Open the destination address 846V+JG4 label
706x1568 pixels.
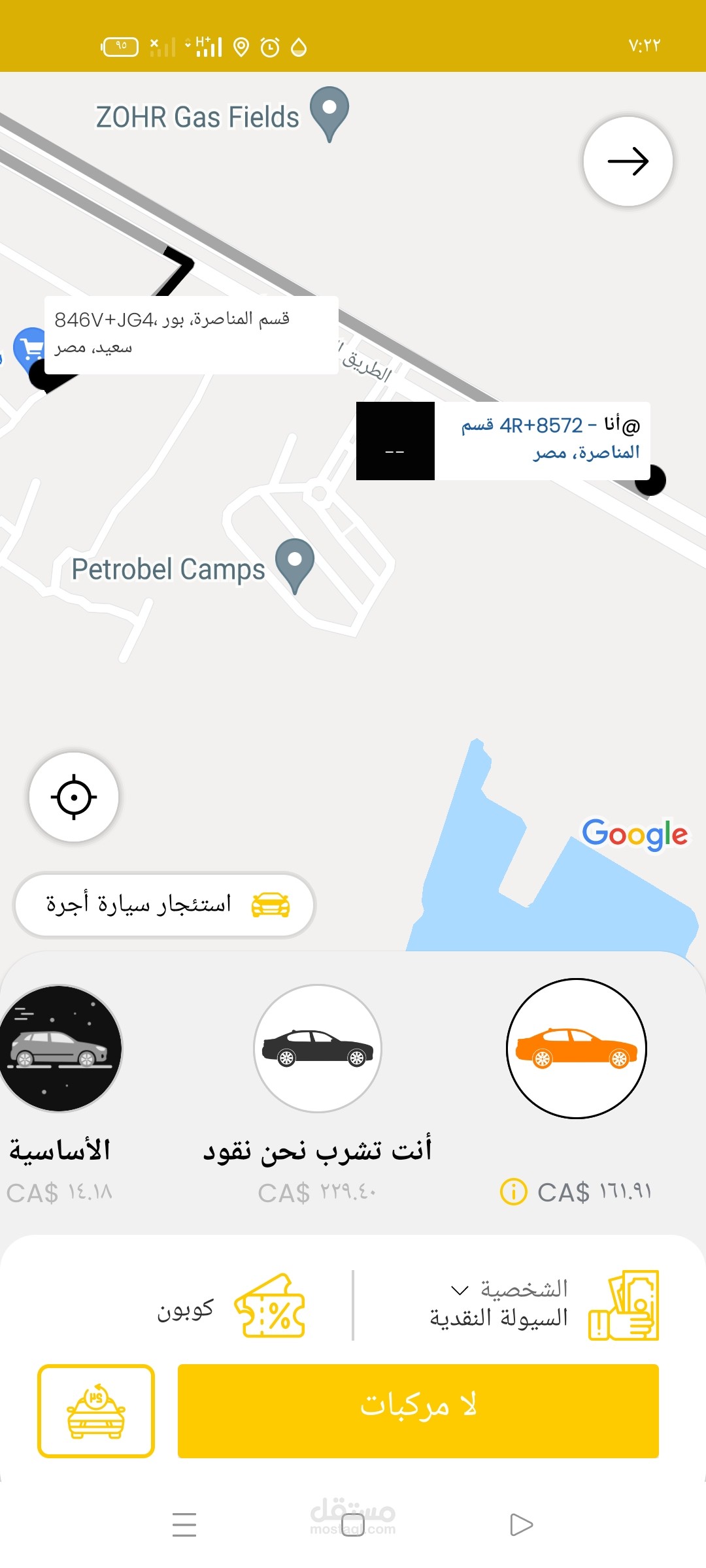click(191, 335)
